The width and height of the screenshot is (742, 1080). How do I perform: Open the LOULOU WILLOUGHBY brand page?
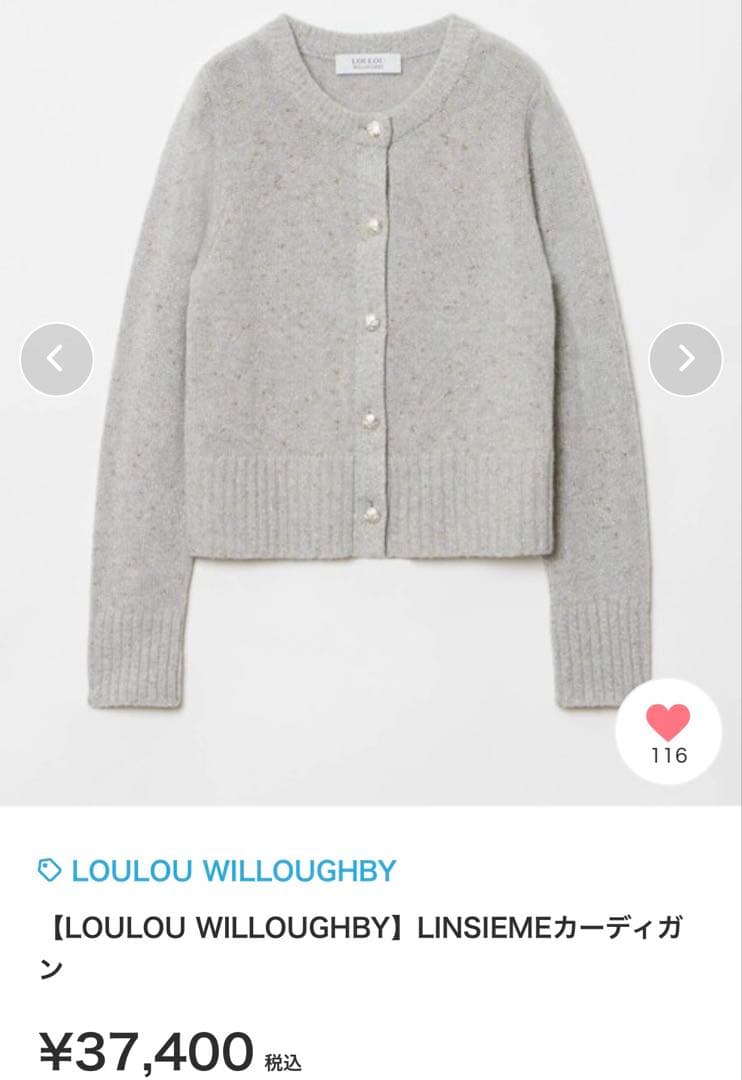(x=236, y=869)
